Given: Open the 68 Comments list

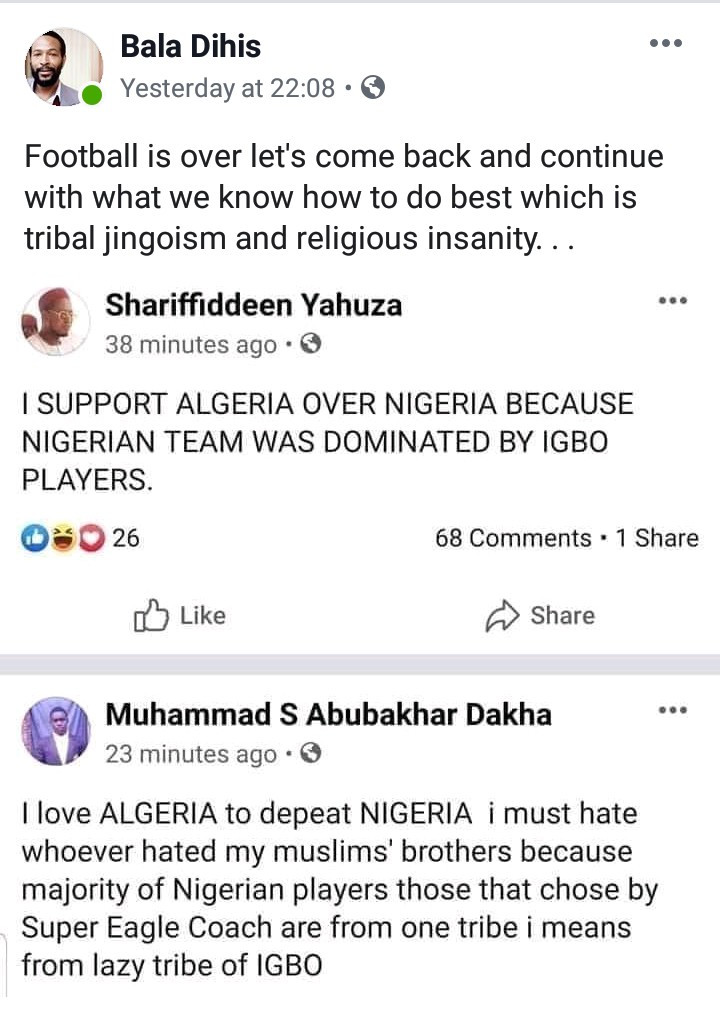Looking at the screenshot, I should 513,538.
